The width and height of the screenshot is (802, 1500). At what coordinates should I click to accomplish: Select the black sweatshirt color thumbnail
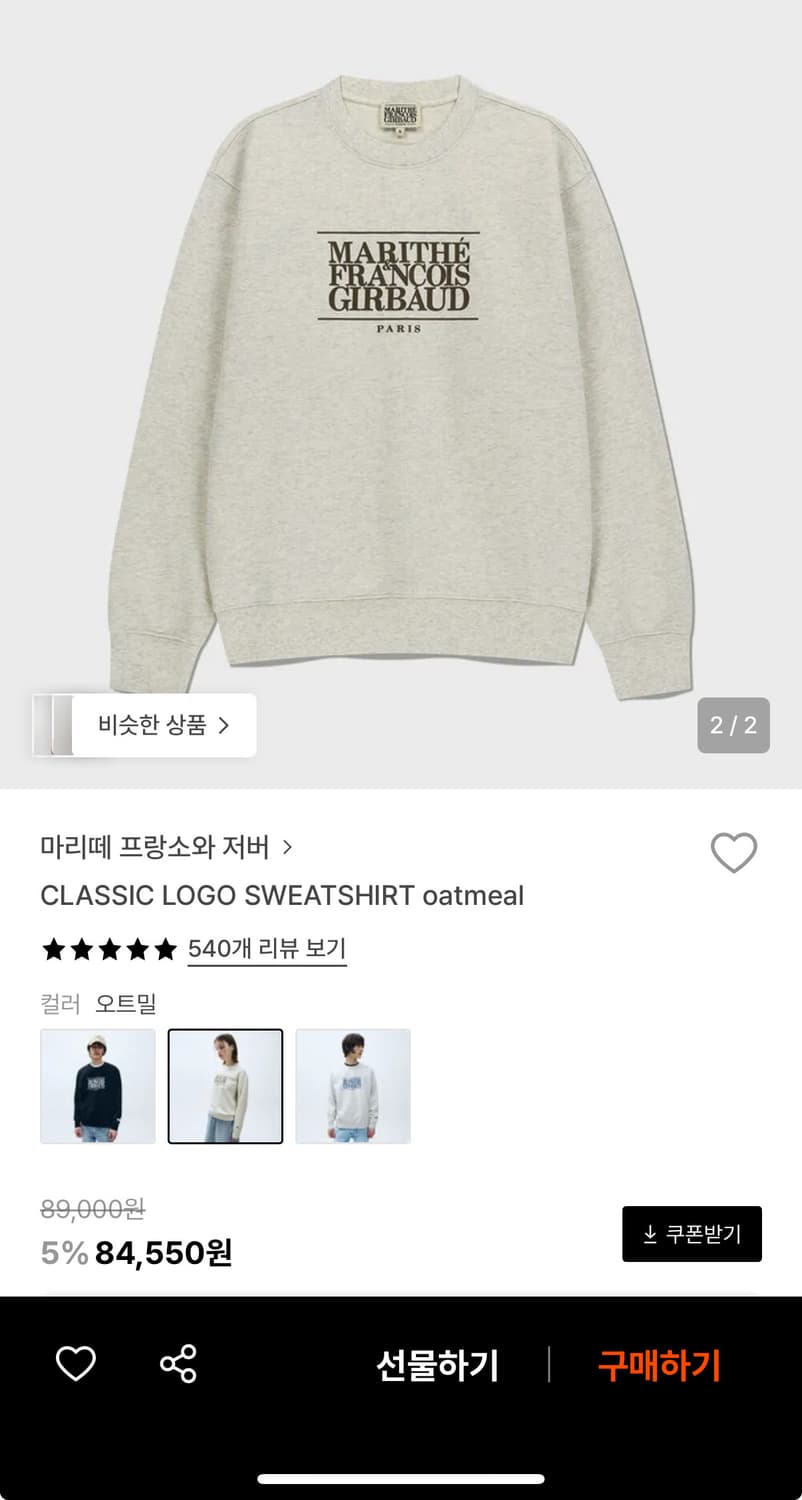(97, 1086)
